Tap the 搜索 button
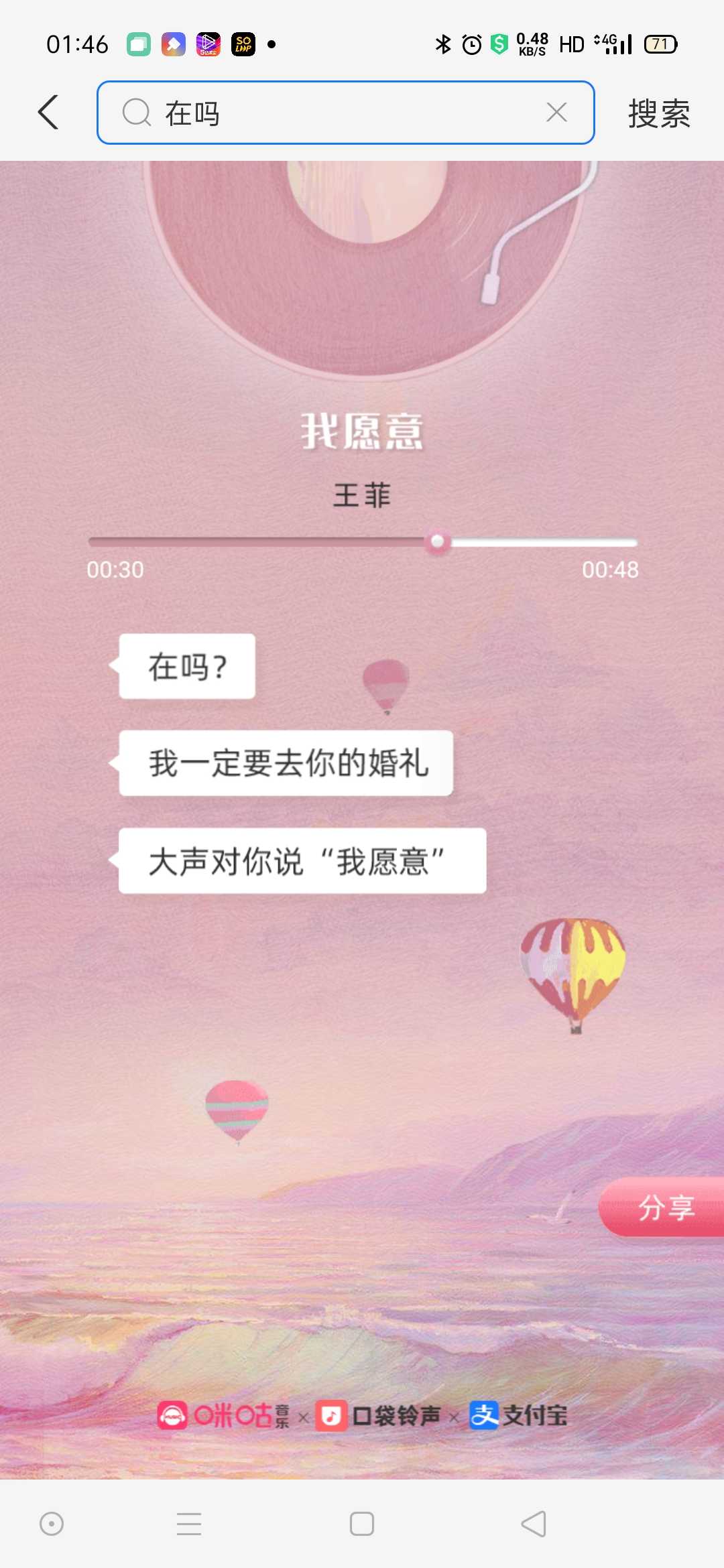The image size is (724, 1568). pyautogui.click(x=658, y=113)
